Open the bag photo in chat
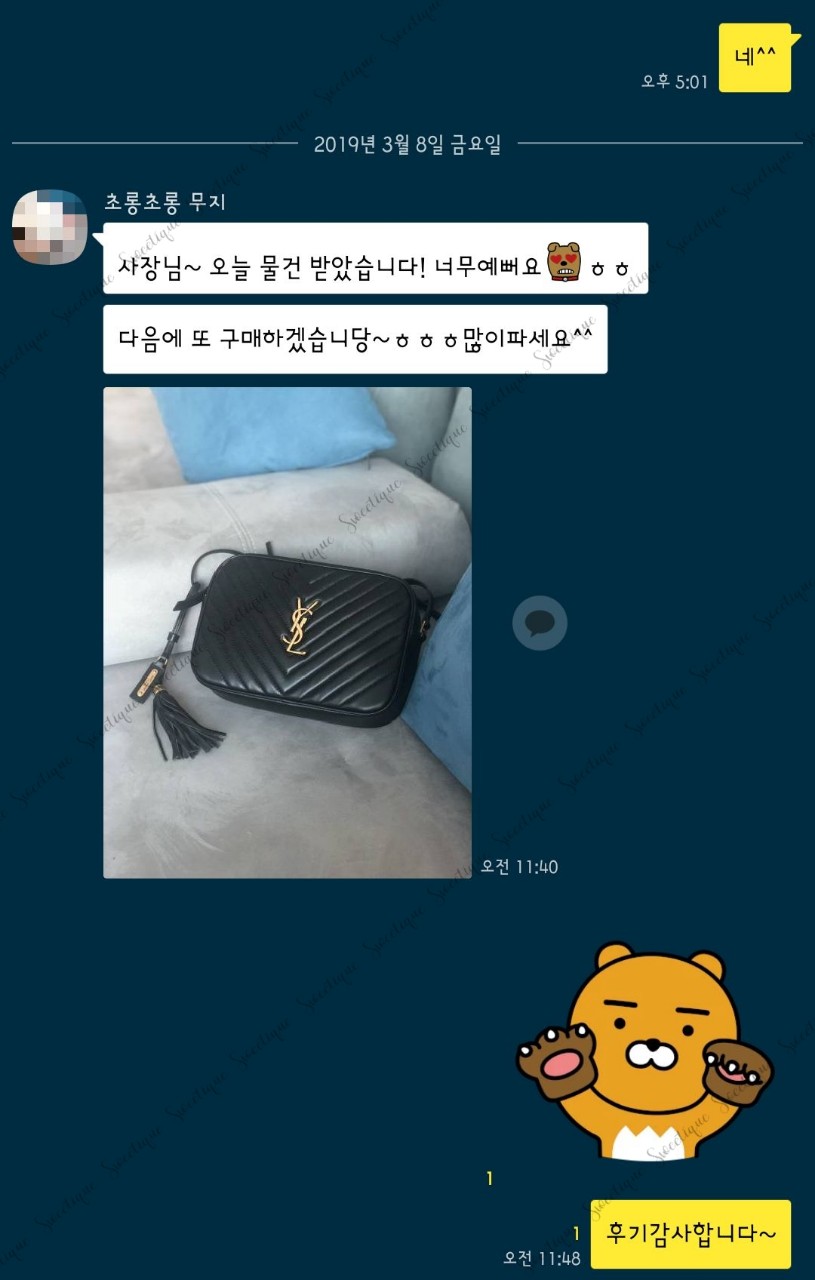Viewport: 815px width, 1280px height. click(x=287, y=632)
